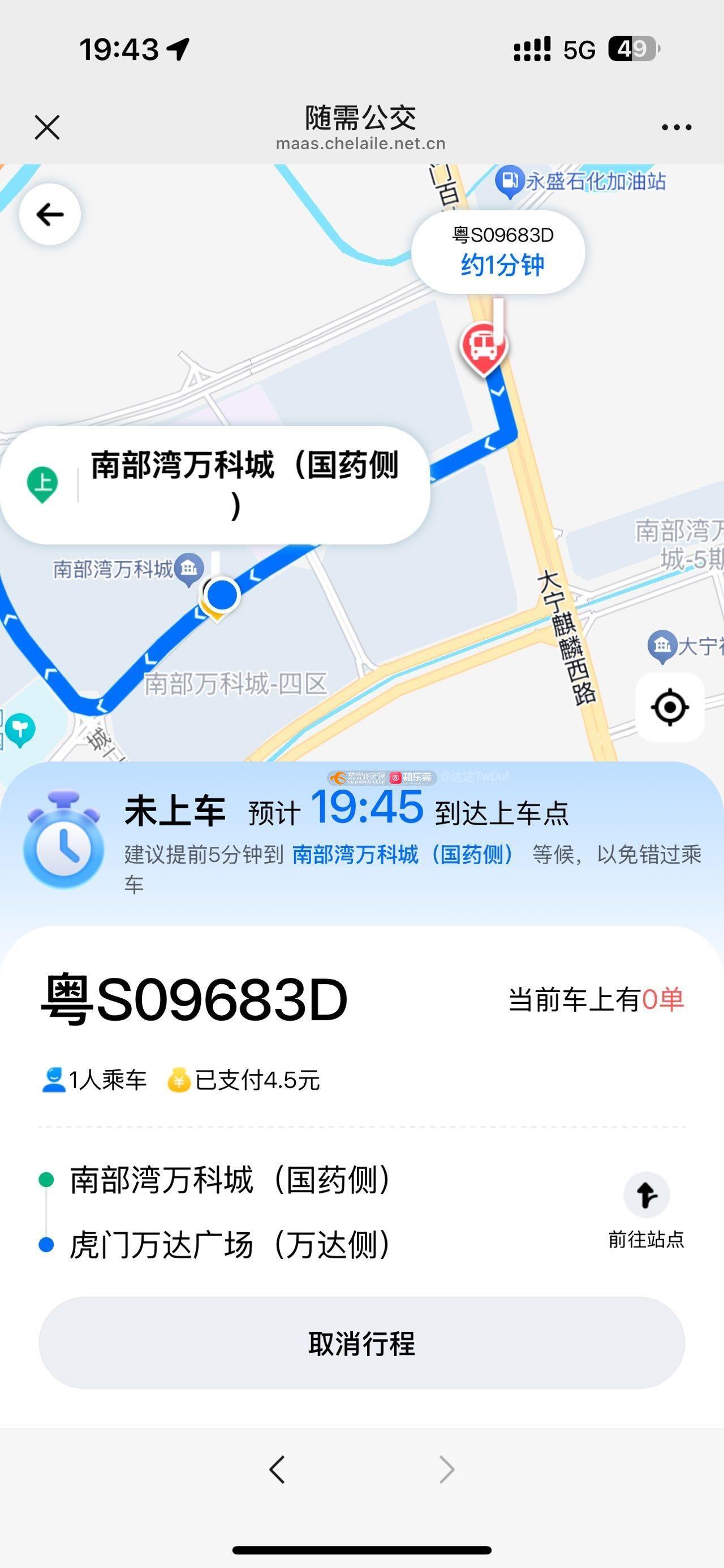The height and width of the screenshot is (1568, 724).
Task: Recenter the map on my location
Action: pos(669,707)
